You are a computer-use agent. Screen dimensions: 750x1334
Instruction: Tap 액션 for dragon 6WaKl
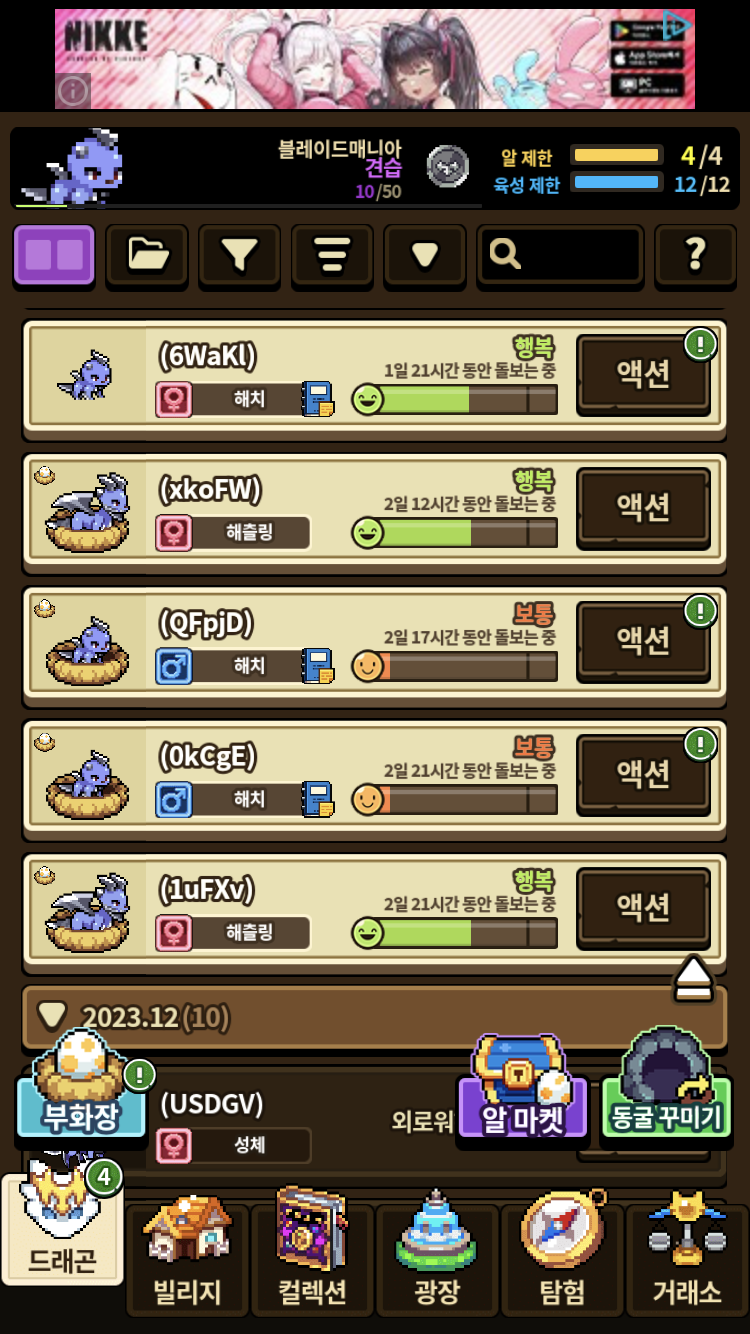pyautogui.click(x=643, y=374)
